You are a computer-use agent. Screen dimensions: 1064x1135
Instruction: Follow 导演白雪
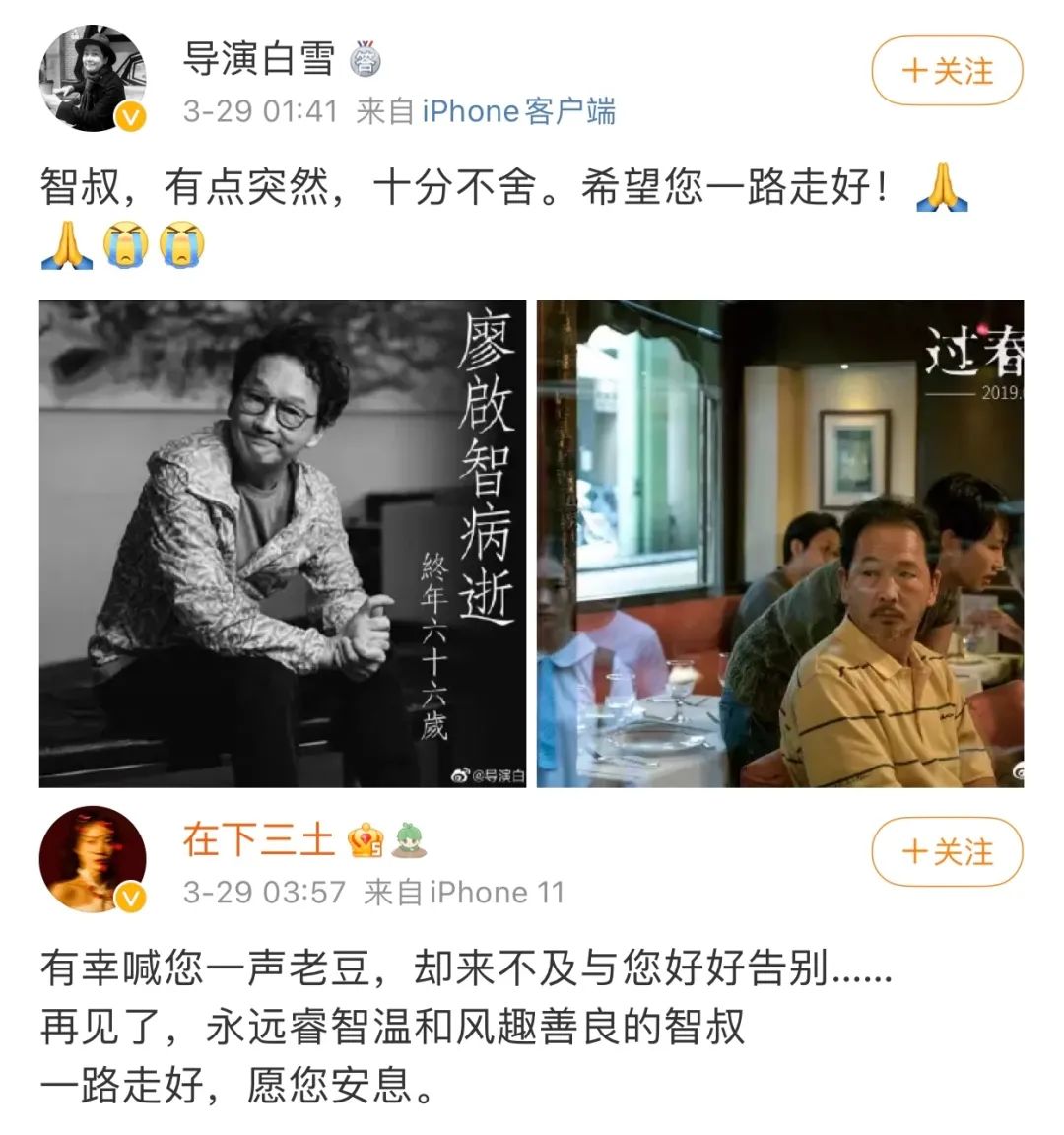pos(947,71)
